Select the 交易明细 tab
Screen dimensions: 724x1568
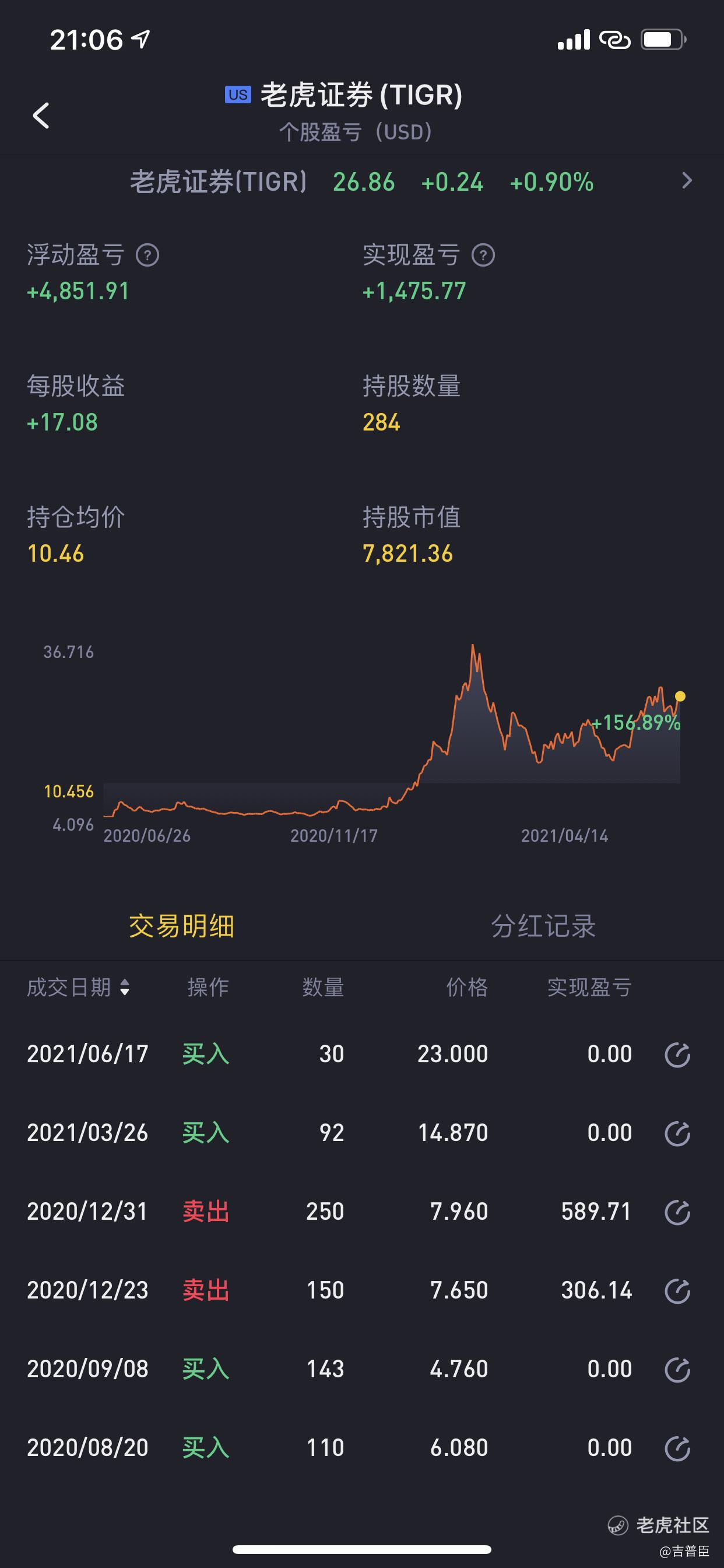(181, 926)
